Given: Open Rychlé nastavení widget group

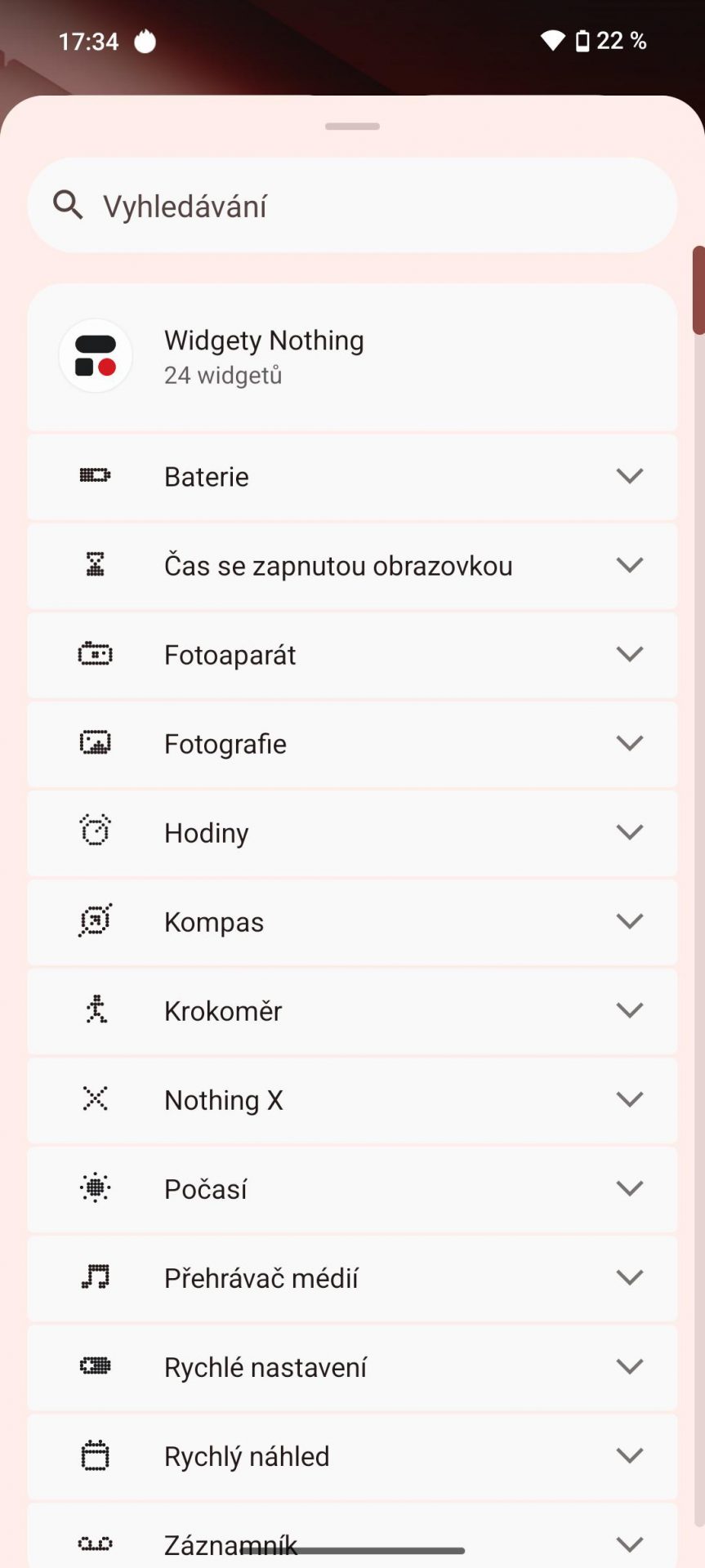Looking at the screenshot, I should [352, 1366].
